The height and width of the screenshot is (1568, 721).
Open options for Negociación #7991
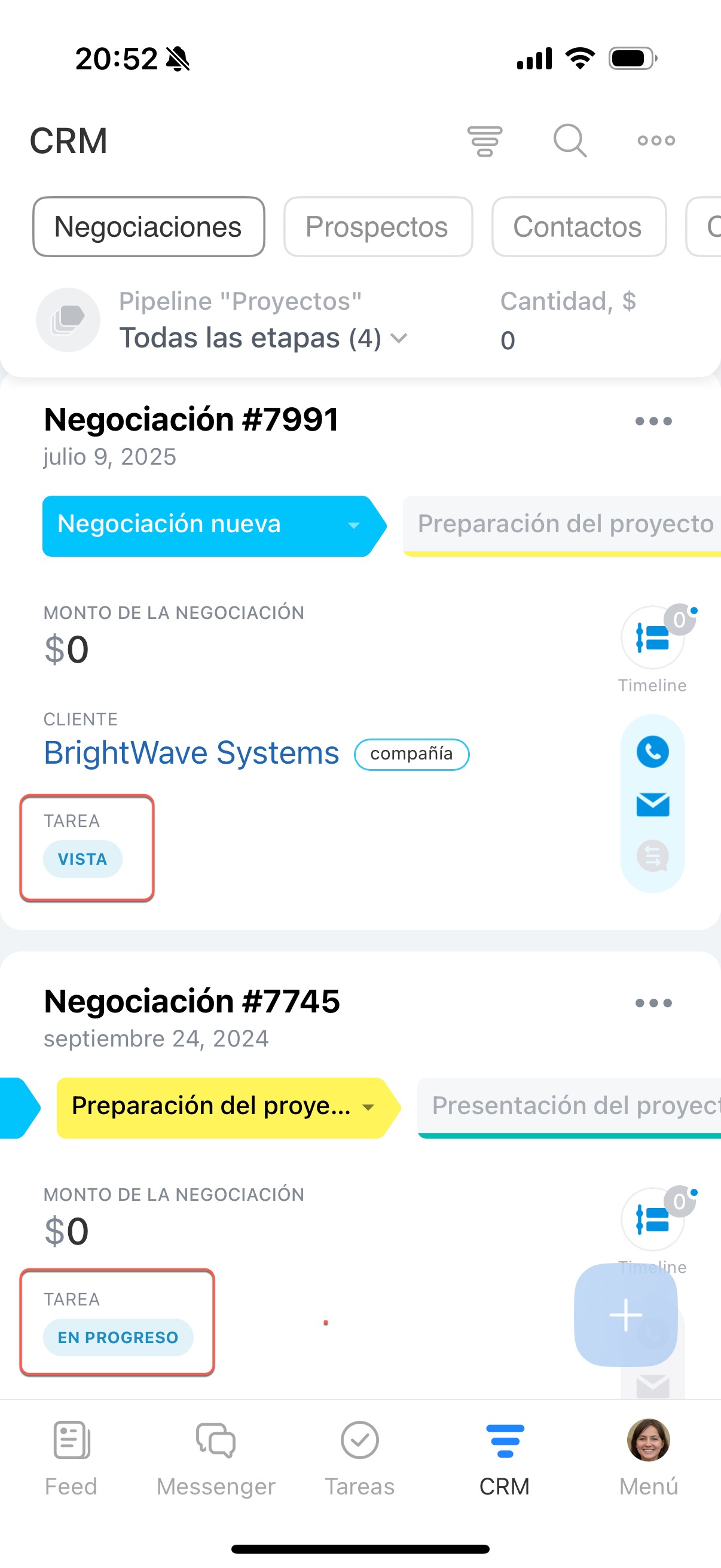coord(653,421)
